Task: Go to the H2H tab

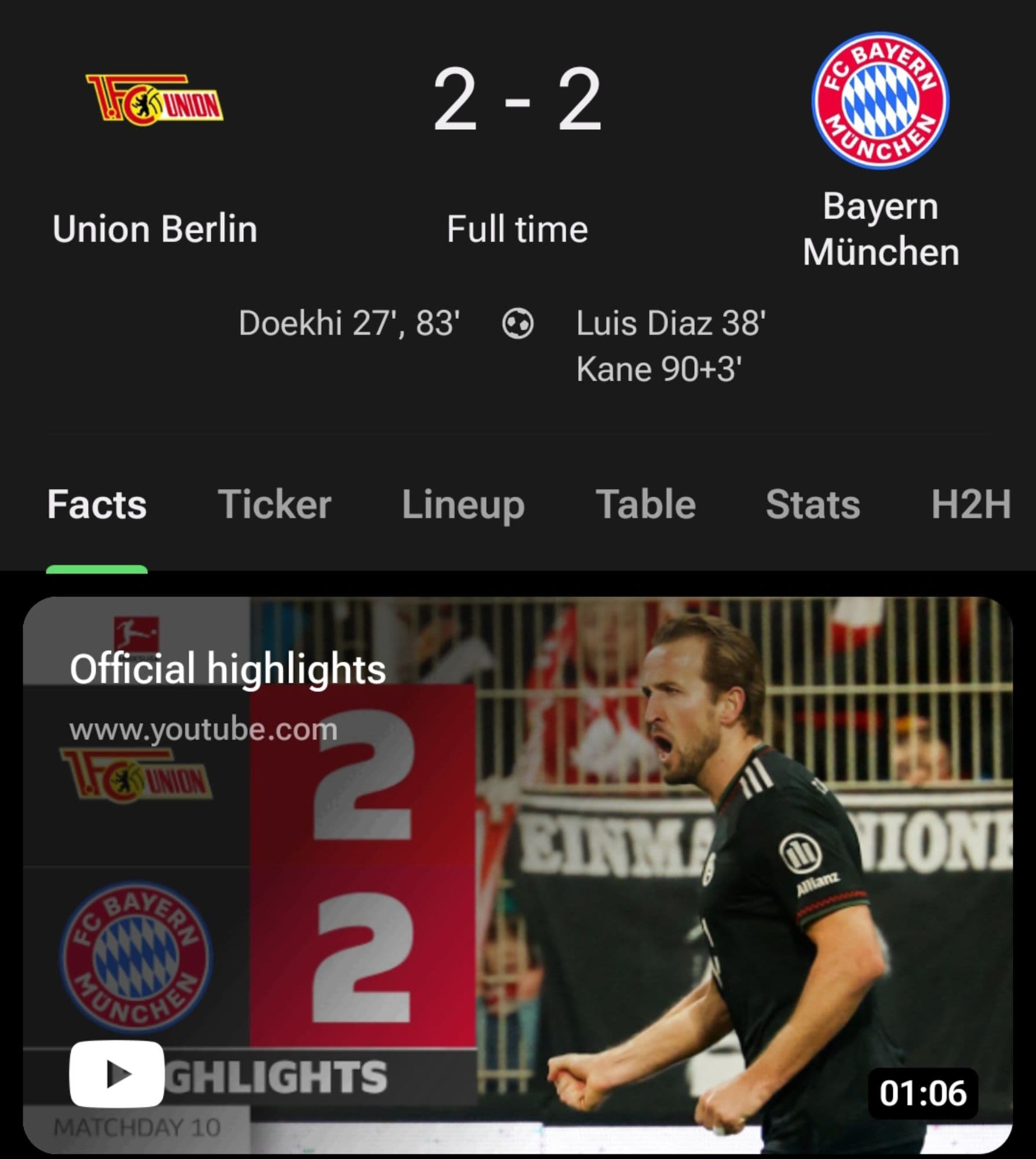Action: coord(971,504)
